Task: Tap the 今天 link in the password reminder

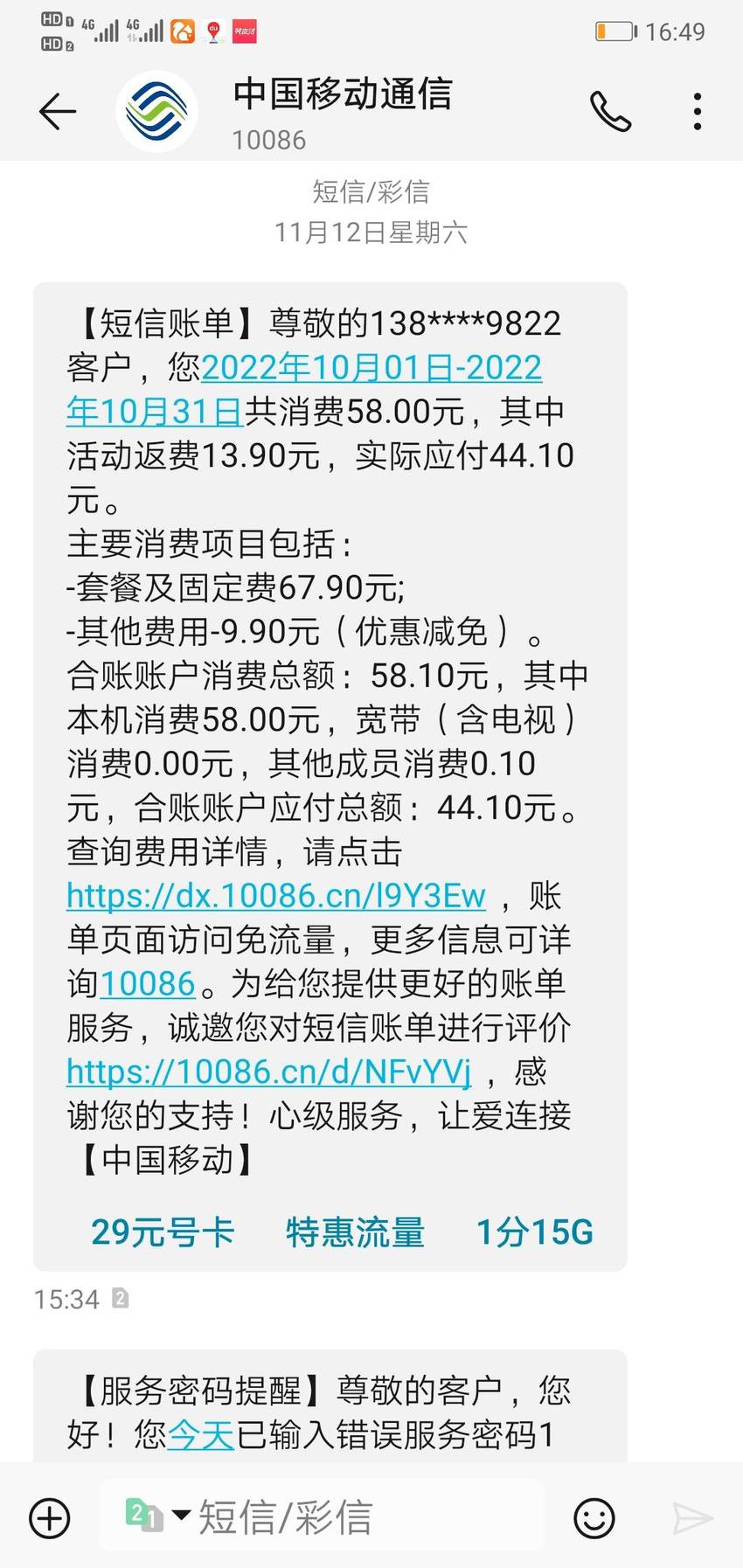Action: (x=200, y=1434)
